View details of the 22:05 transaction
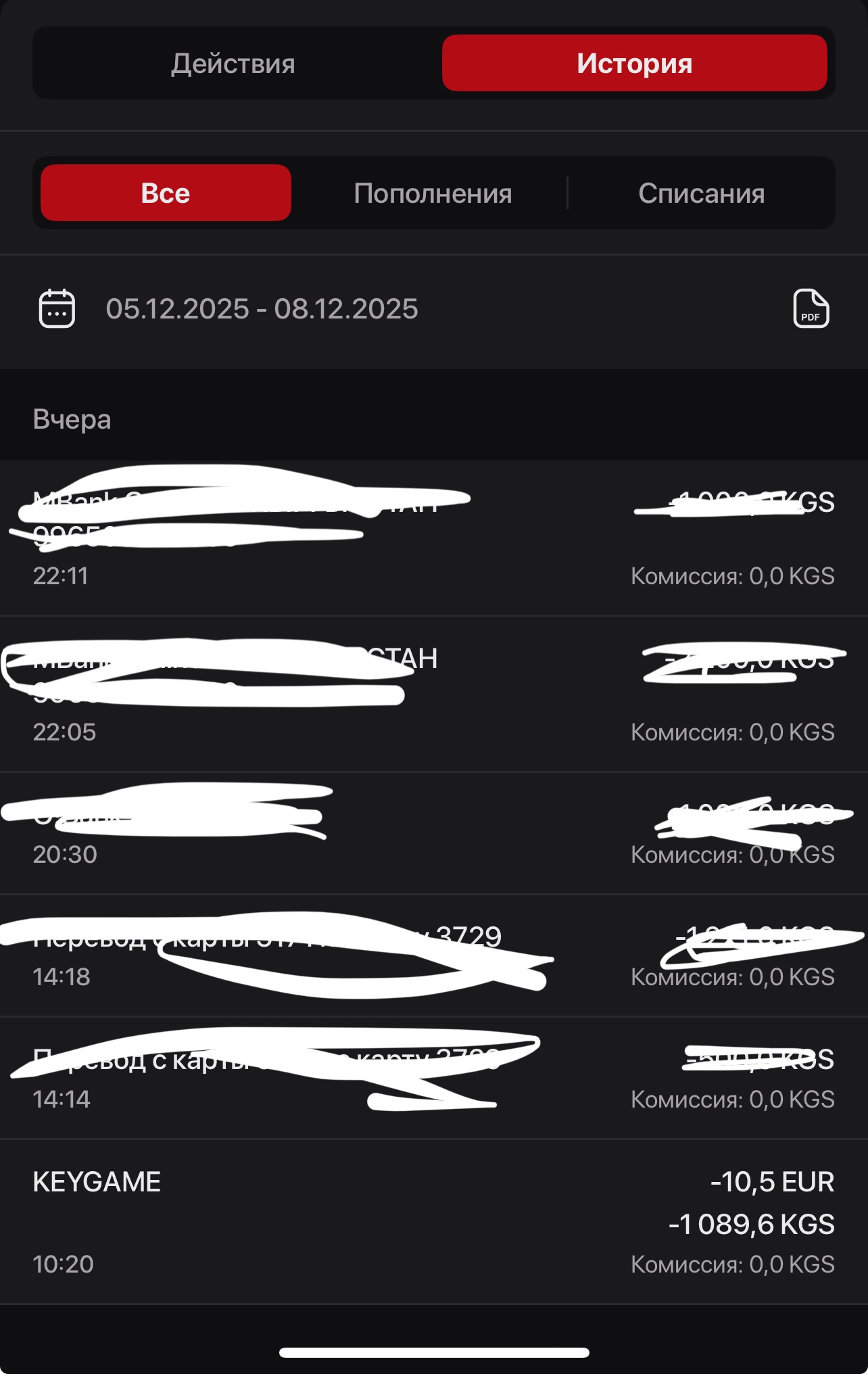 433,694
